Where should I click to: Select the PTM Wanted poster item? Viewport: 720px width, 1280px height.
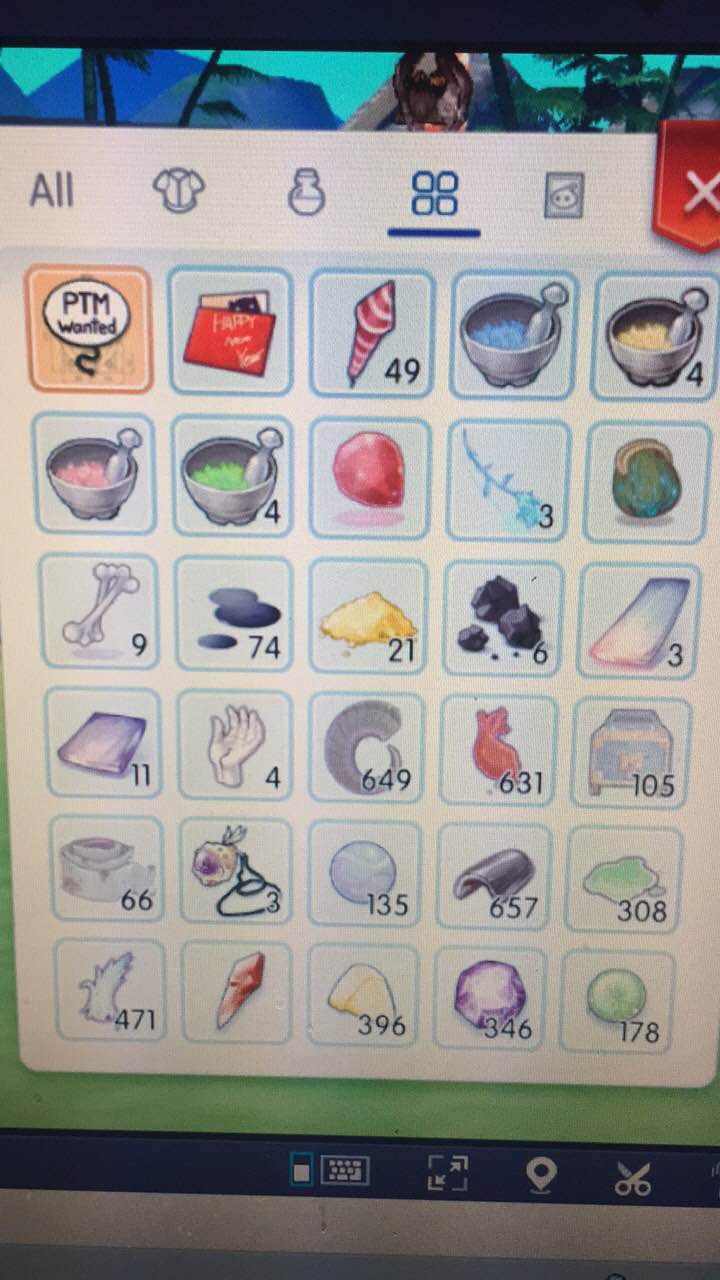pos(90,329)
